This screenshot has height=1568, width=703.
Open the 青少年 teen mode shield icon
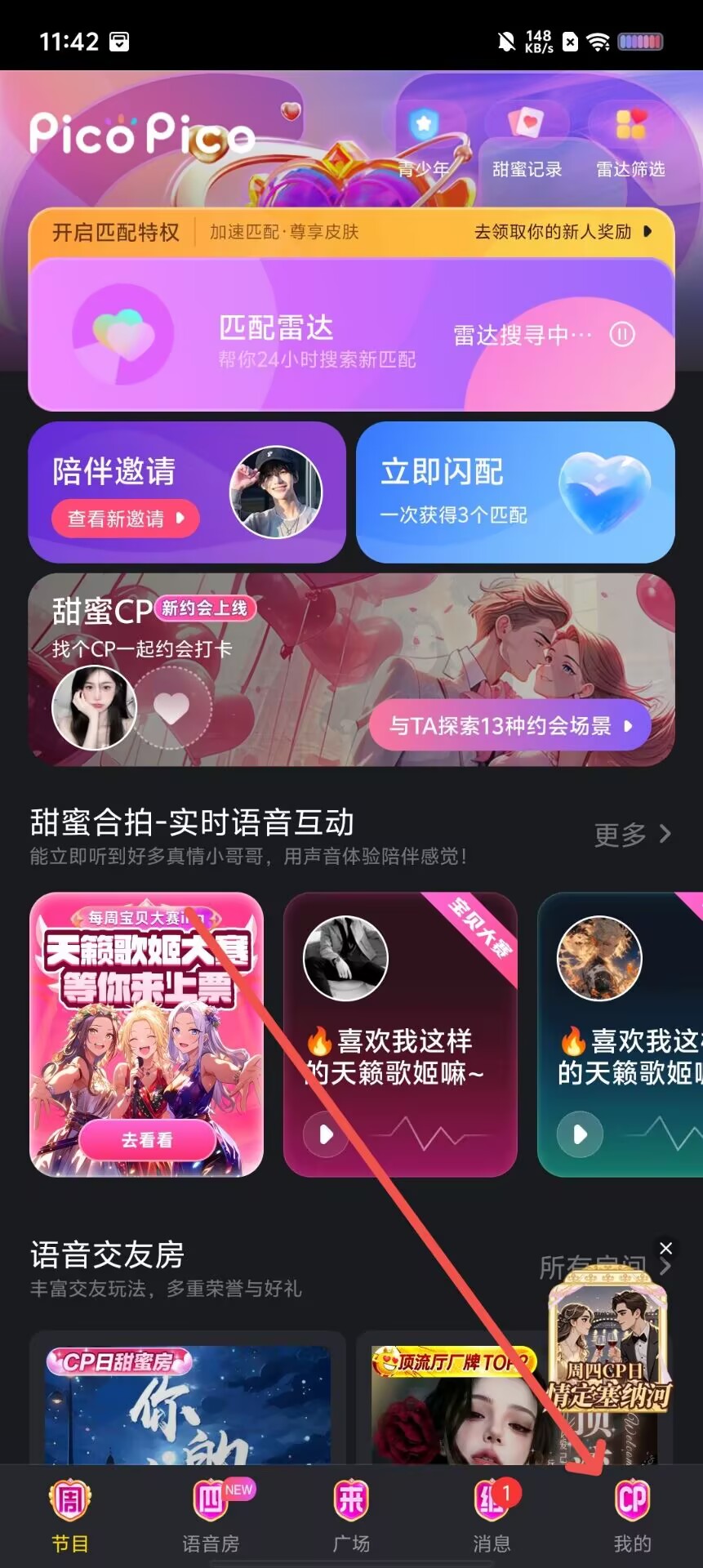424,140
